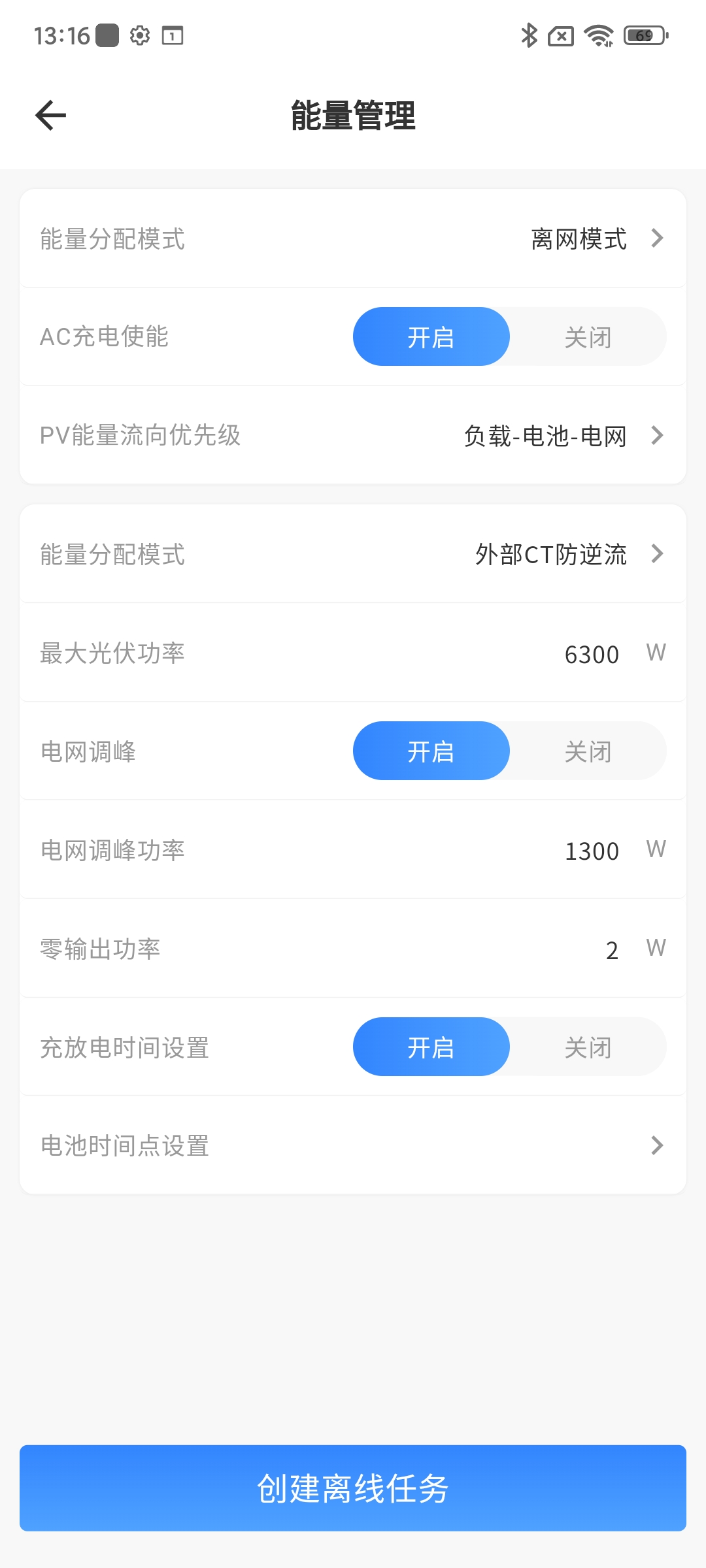Open the 外部CT防逆流 mode row
Image resolution: width=706 pixels, height=1568 pixels.
click(353, 555)
